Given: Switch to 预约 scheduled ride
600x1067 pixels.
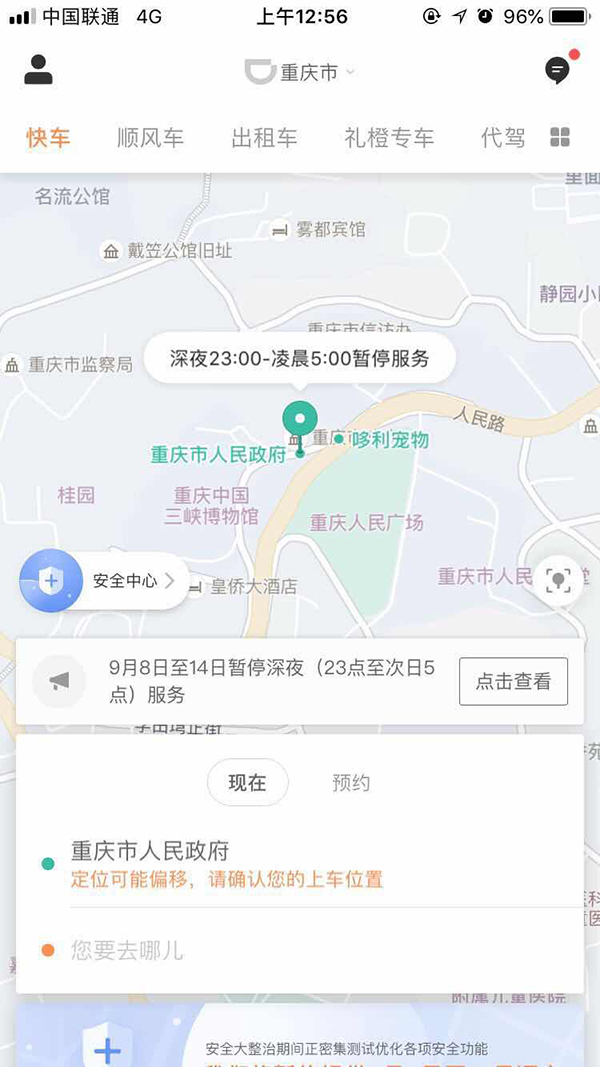Looking at the screenshot, I should [351, 782].
